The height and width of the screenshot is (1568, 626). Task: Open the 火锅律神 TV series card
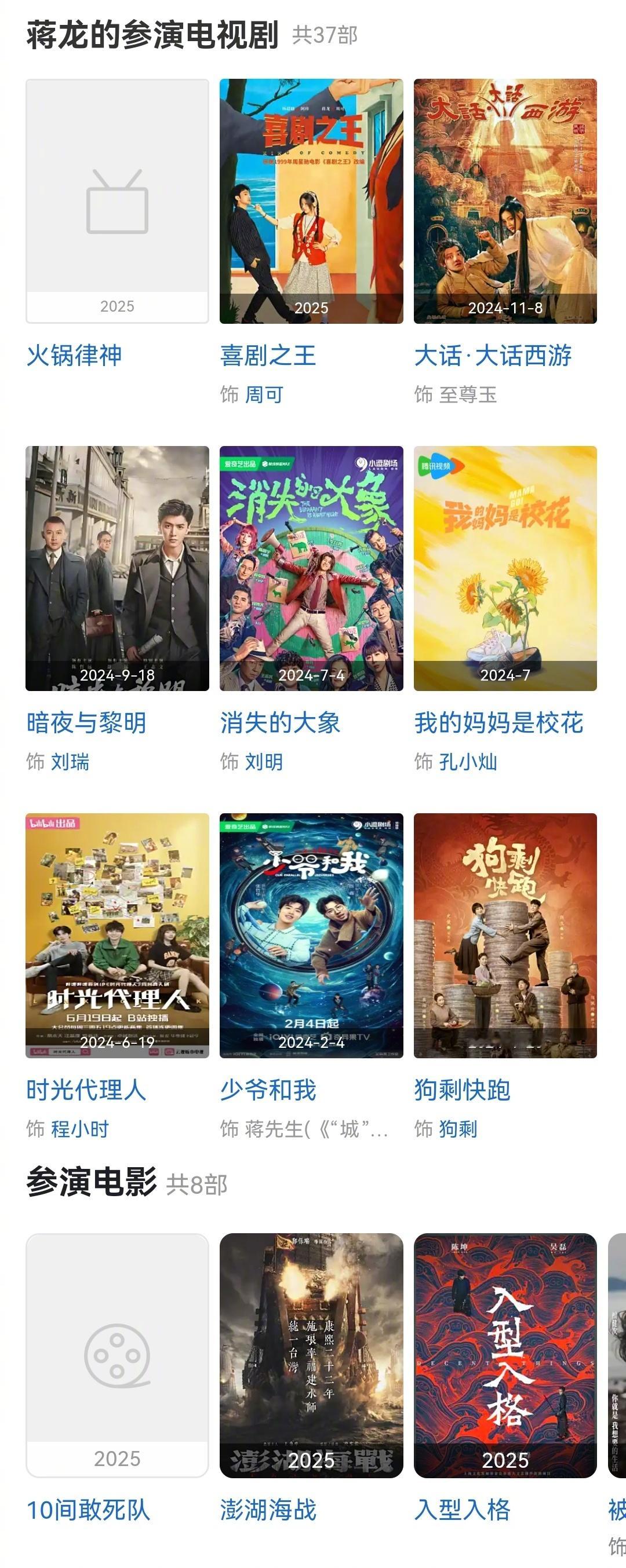point(117,201)
